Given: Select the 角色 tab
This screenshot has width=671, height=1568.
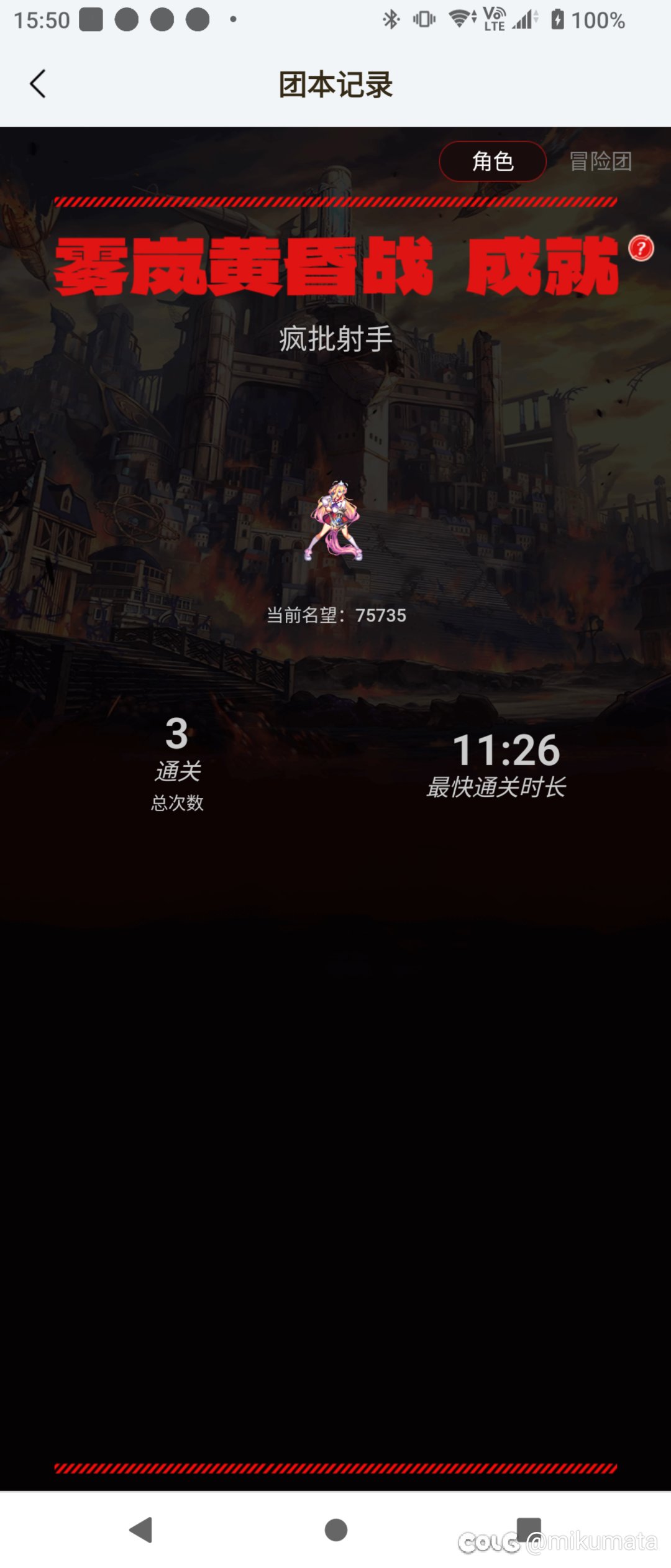Looking at the screenshot, I should pos(492,162).
